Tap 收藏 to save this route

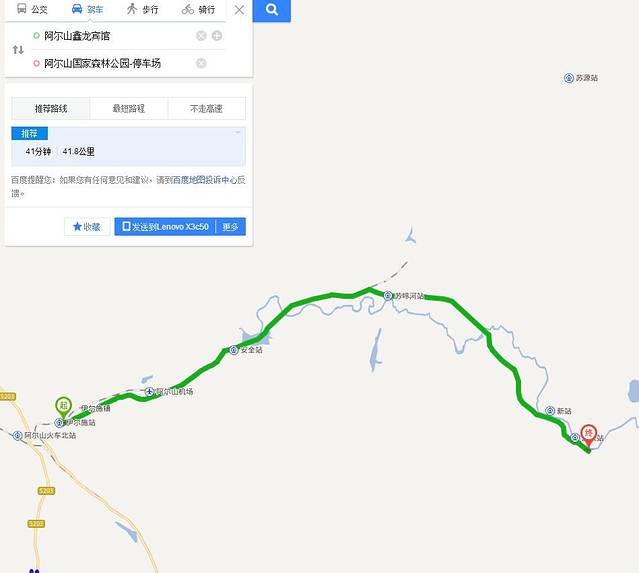[x=87, y=227]
